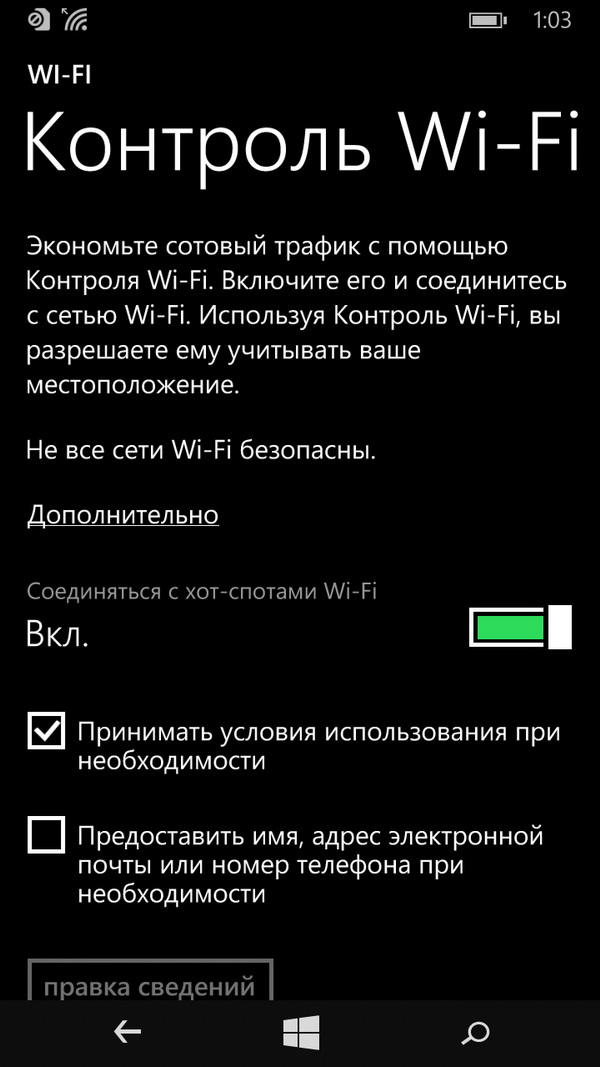This screenshot has height=1067, width=600.
Task: Turn off the Wi-Fi hotspots connection switch
Action: point(520,627)
